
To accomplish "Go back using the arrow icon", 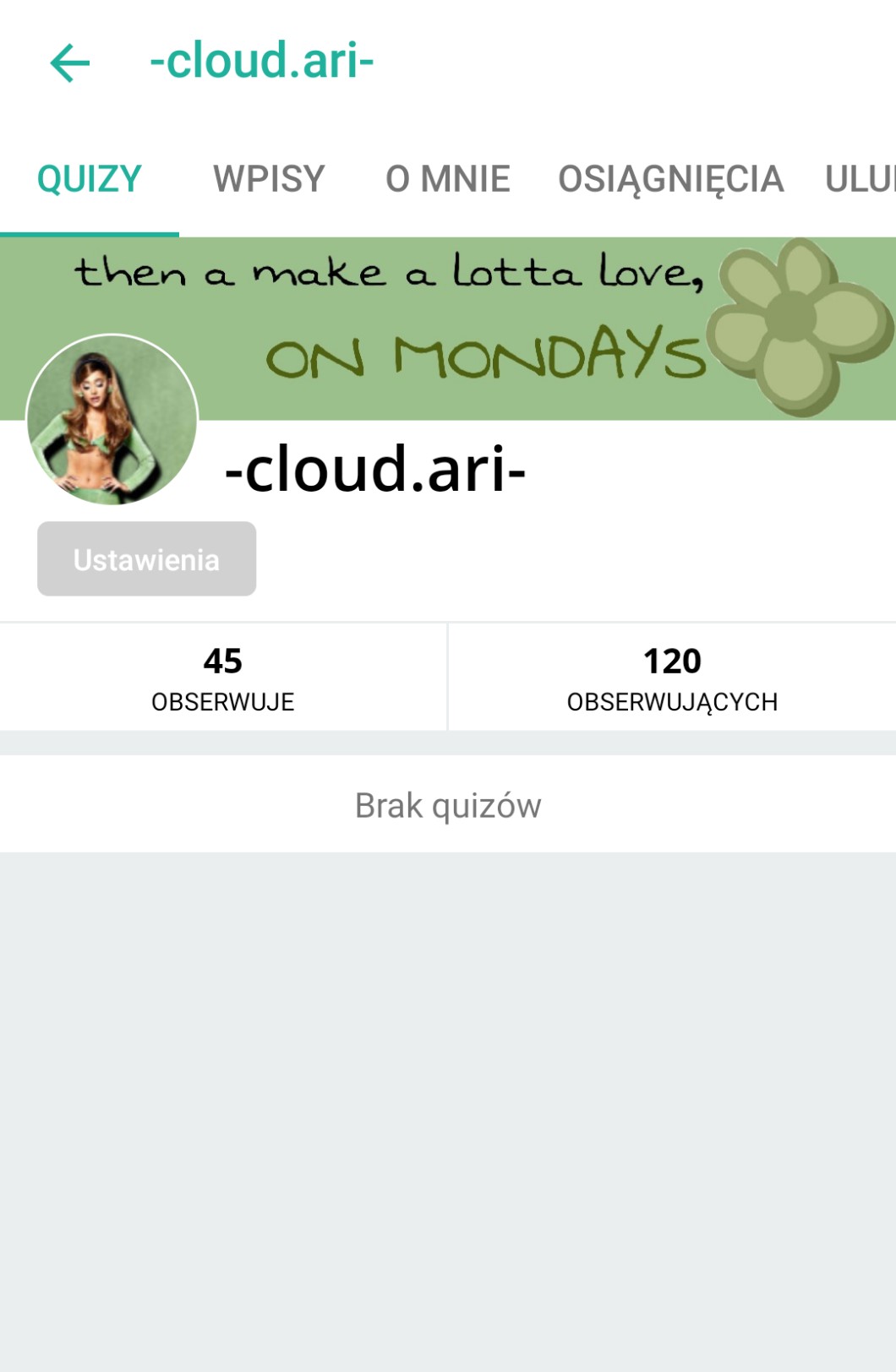I will coord(69,63).
